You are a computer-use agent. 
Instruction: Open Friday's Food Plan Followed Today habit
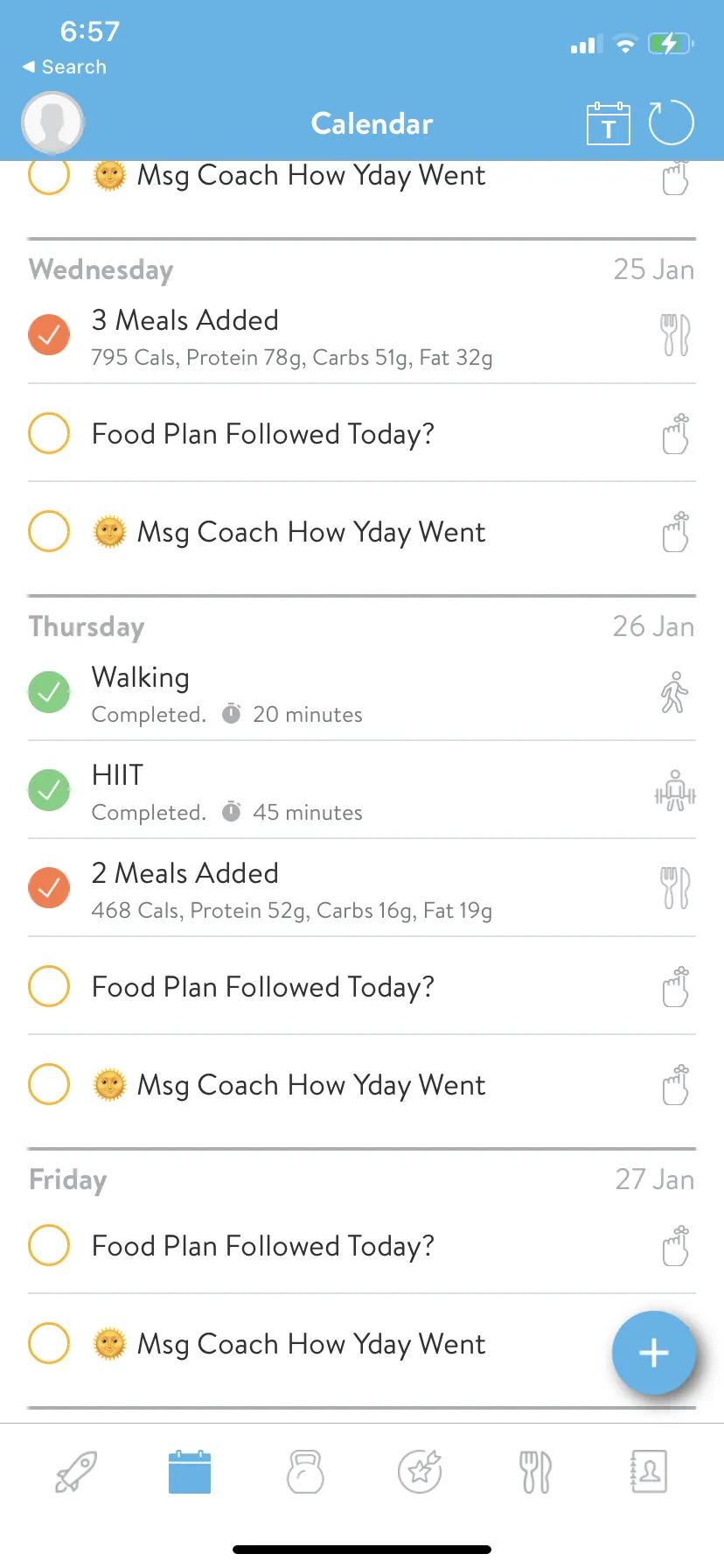coord(362,1246)
